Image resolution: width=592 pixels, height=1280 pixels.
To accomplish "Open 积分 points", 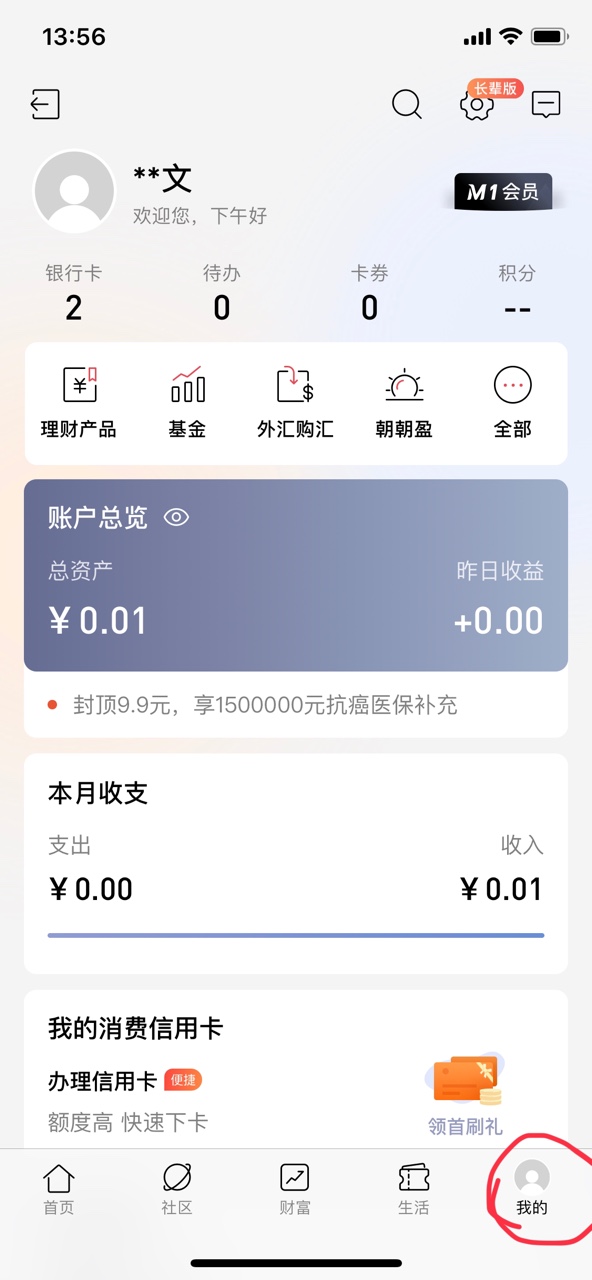I will (517, 292).
